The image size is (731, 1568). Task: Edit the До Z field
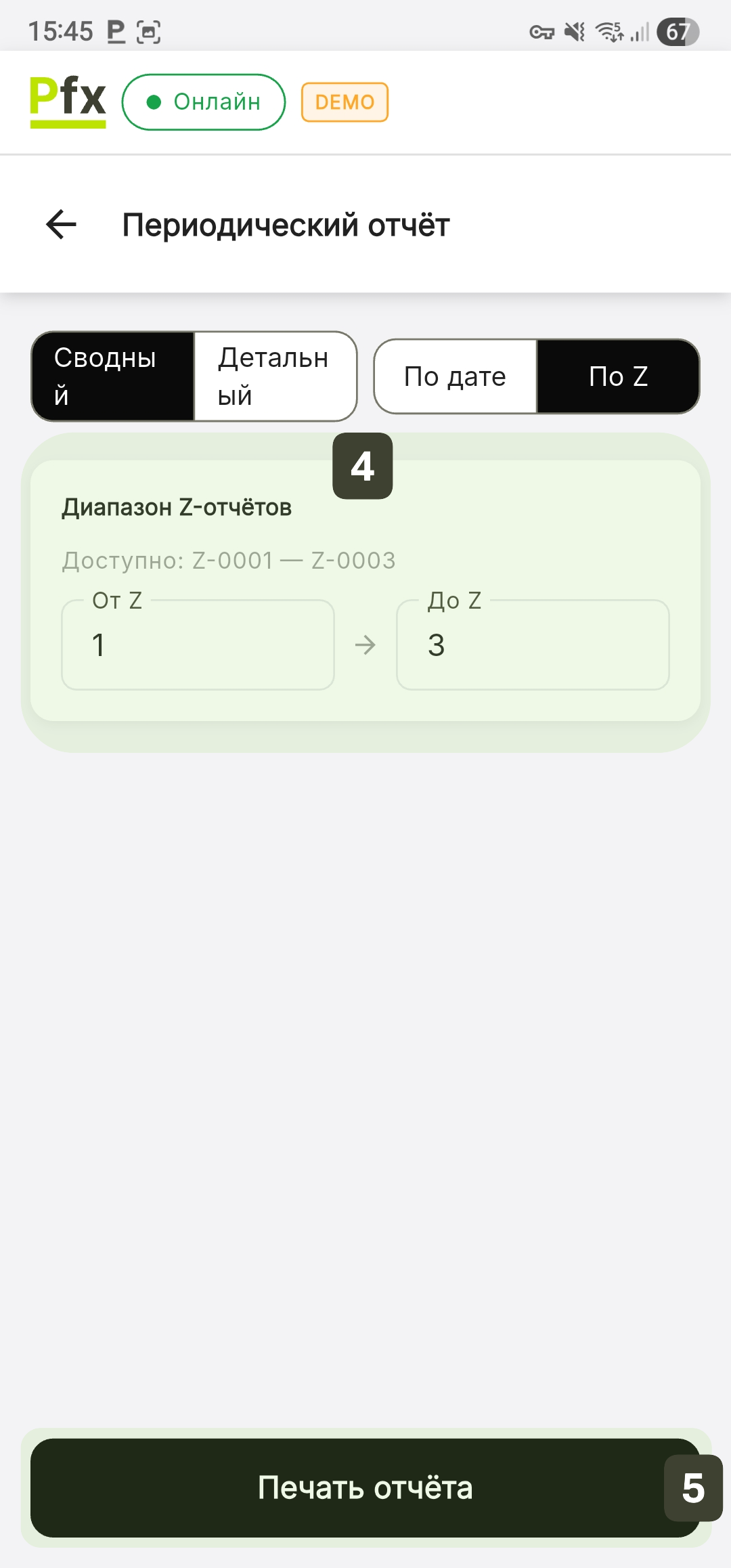click(533, 645)
